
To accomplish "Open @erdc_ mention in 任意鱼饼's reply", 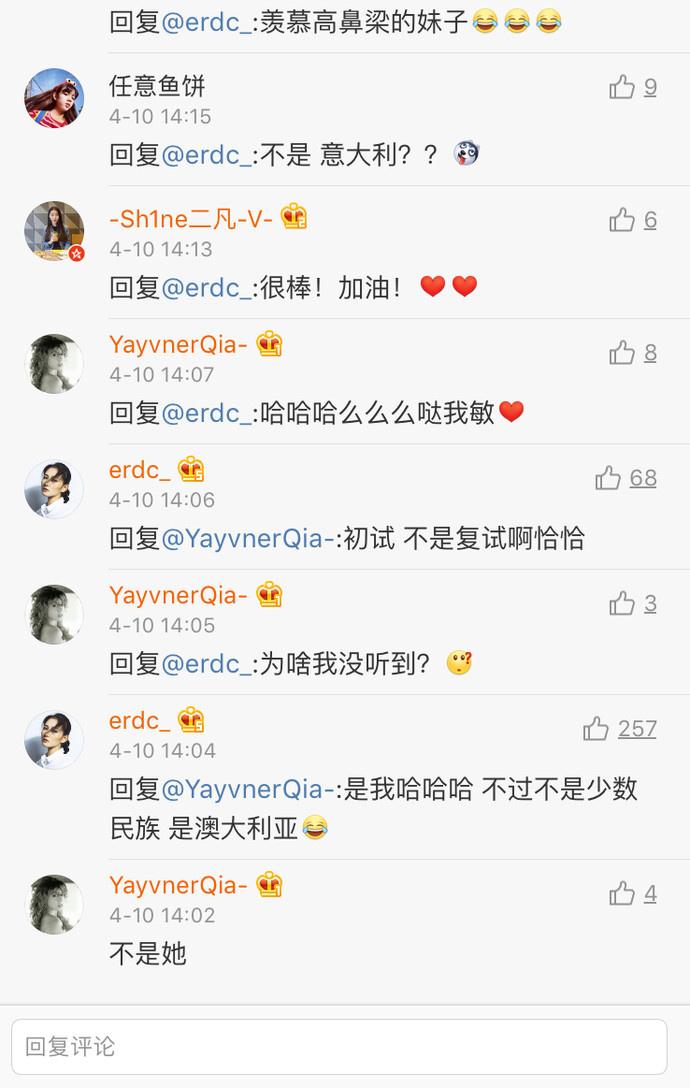I will click(206, 155).
